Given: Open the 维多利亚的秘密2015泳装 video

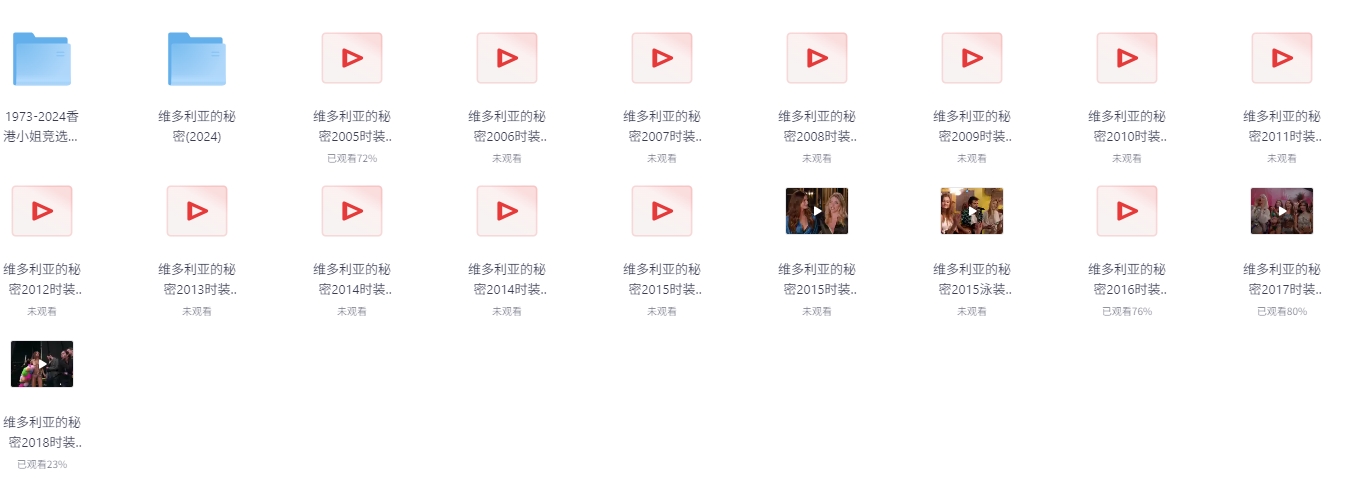Looking at the screenshot, I should click(972, 211).
